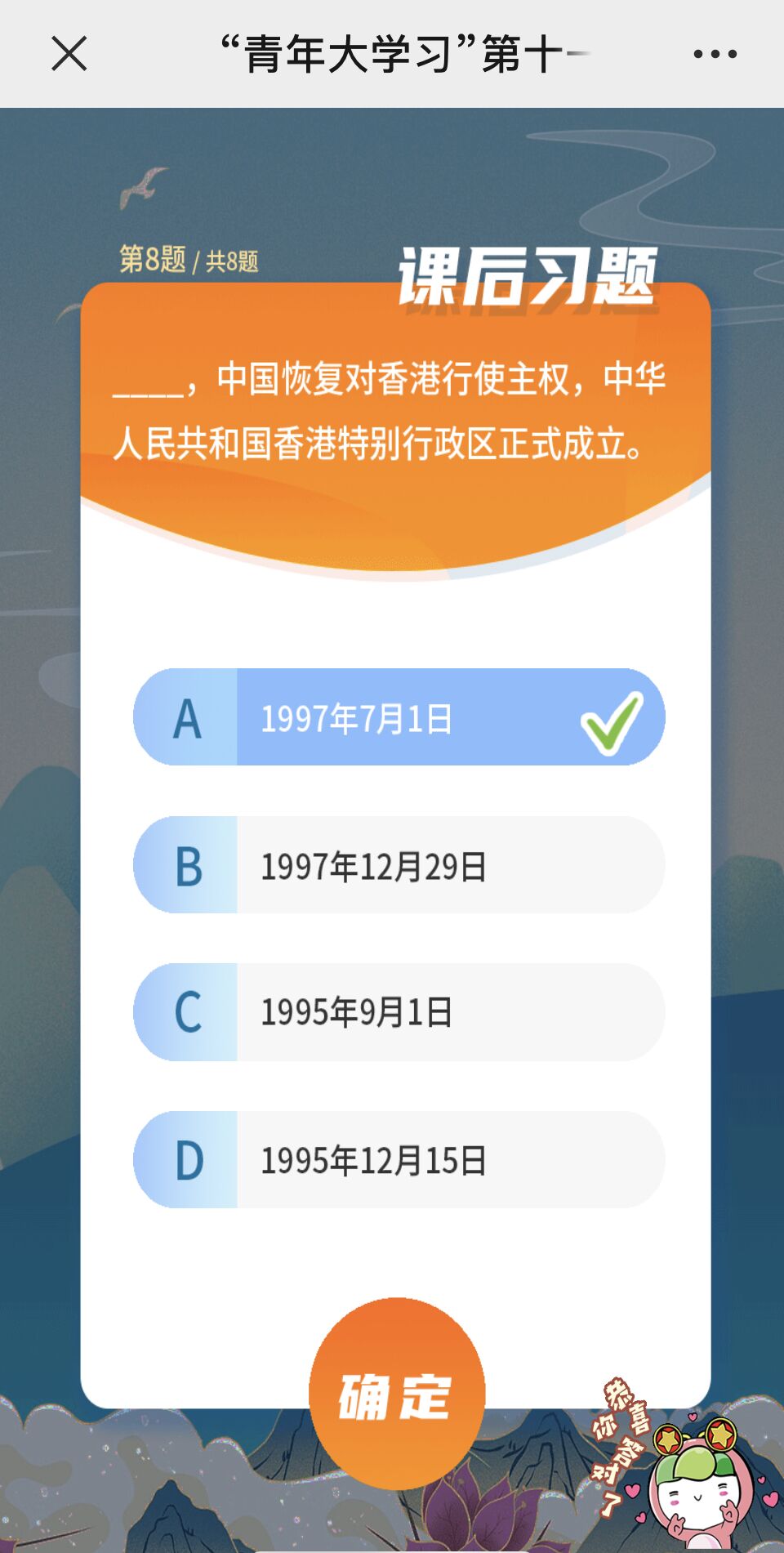
Task: Select answer A 1997年7月1日
Action: click(x=399, y=717)
